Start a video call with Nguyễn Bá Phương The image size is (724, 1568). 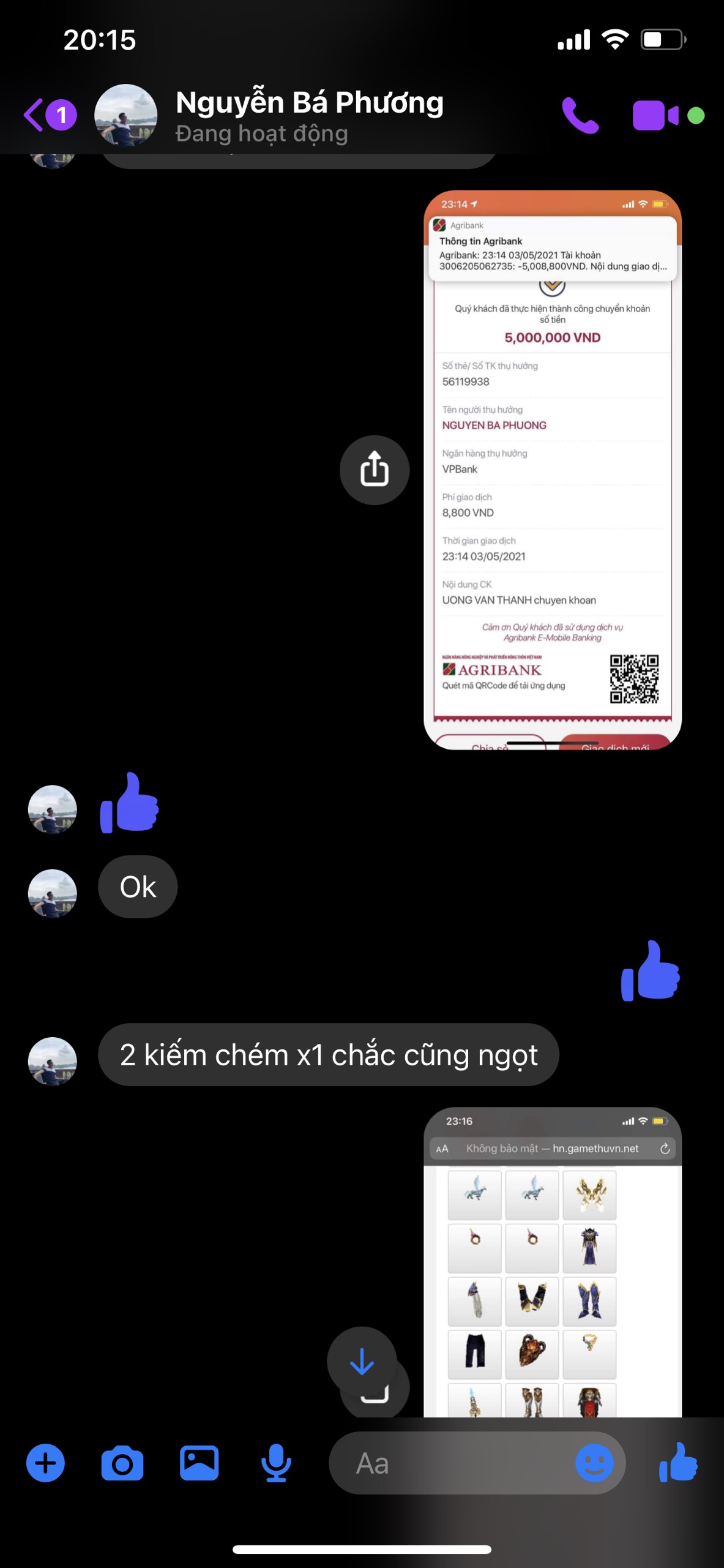point(655,115)
